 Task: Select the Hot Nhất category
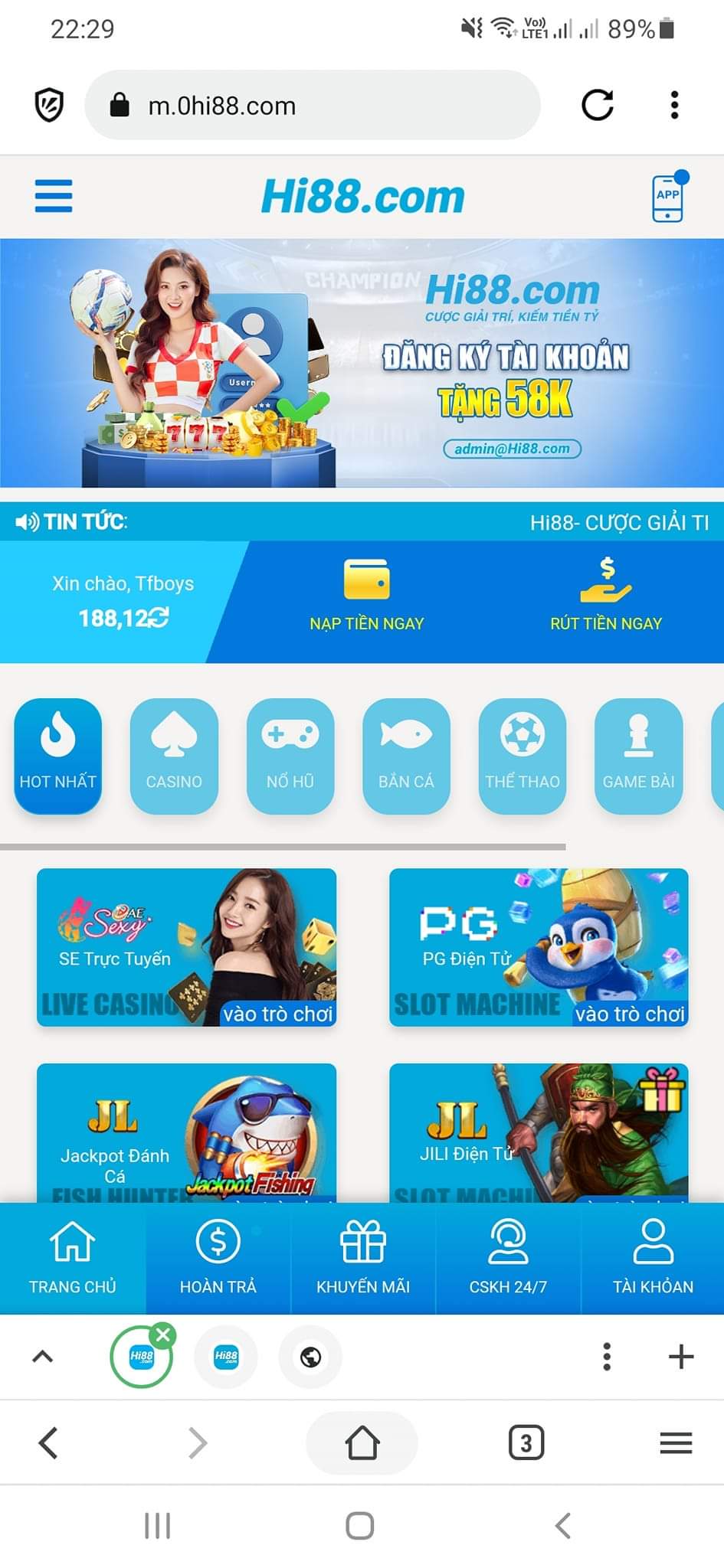click(57, 755)
